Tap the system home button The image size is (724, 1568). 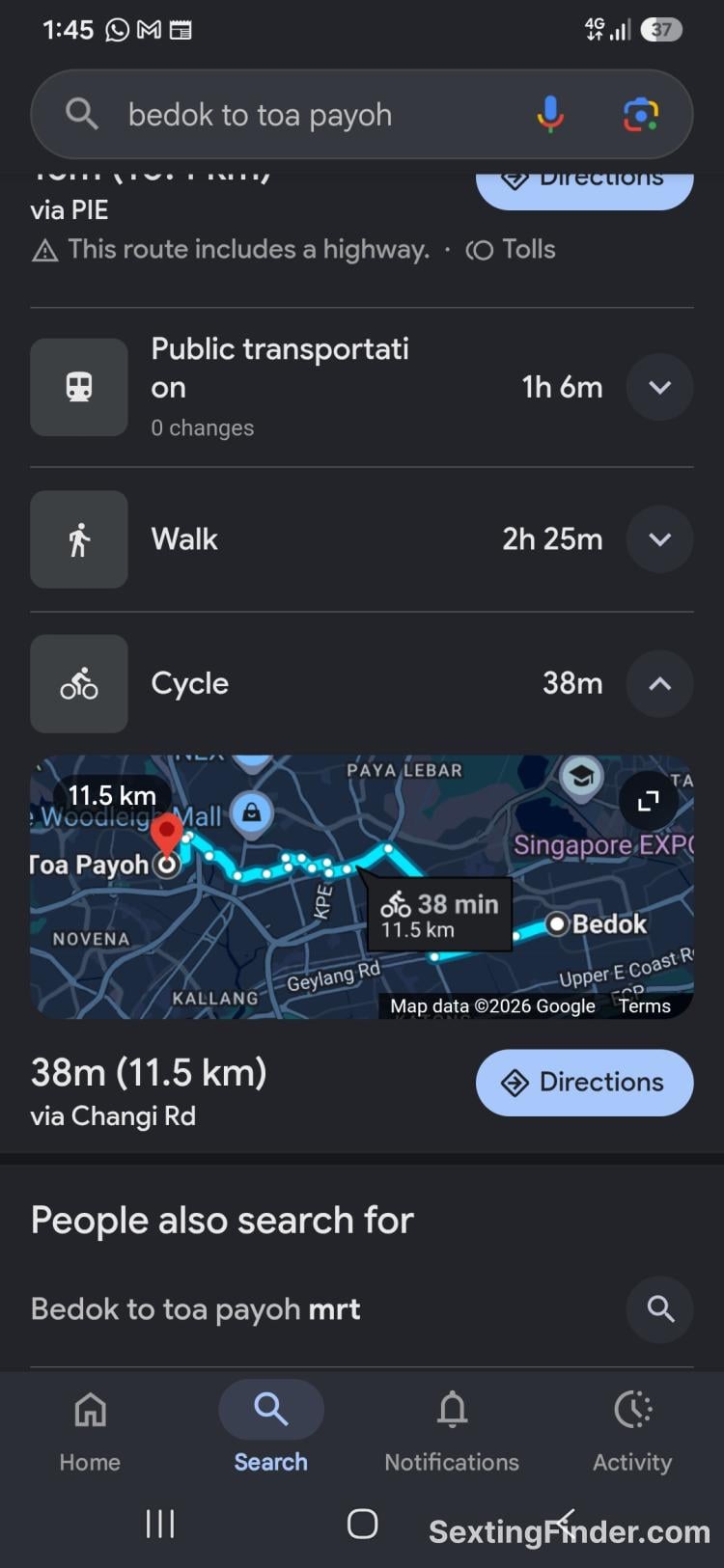pos(362,1524)
